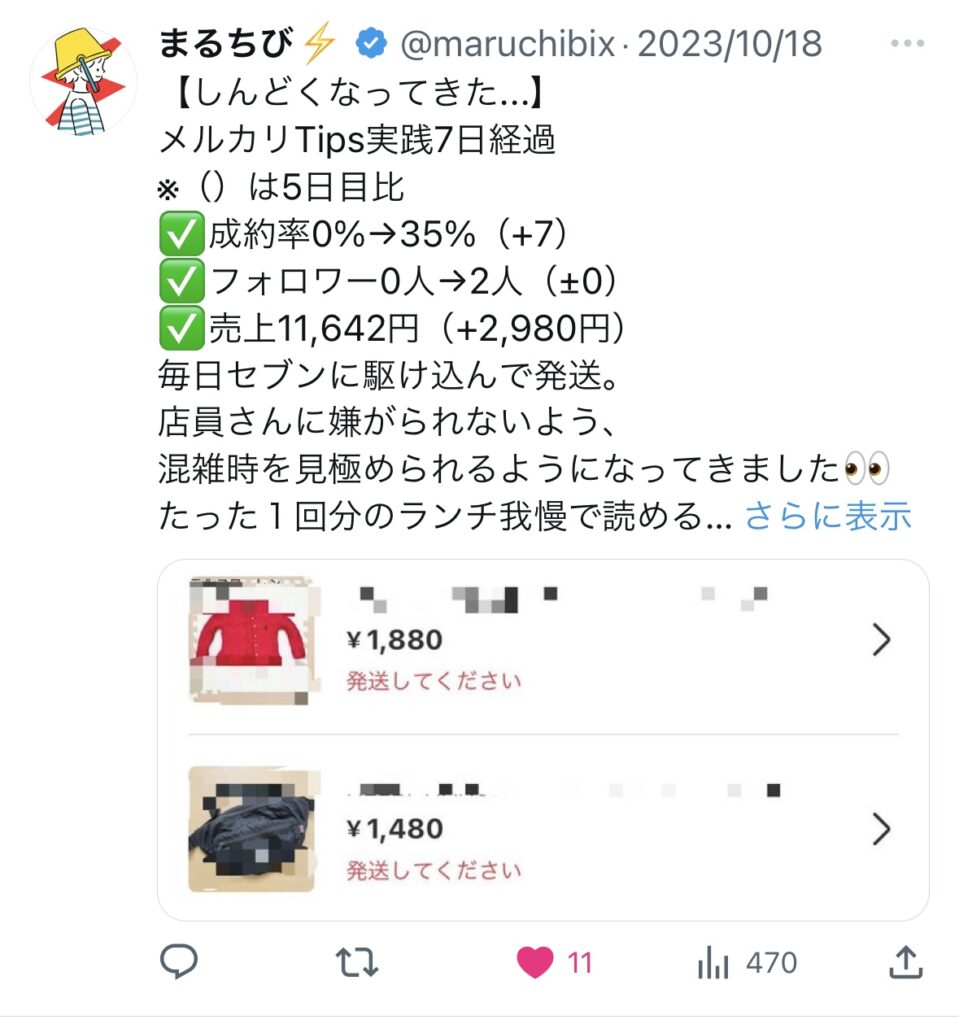Expand the tweet with さらに表示
Screen dimensions: 959x1024
pos(828,516)
